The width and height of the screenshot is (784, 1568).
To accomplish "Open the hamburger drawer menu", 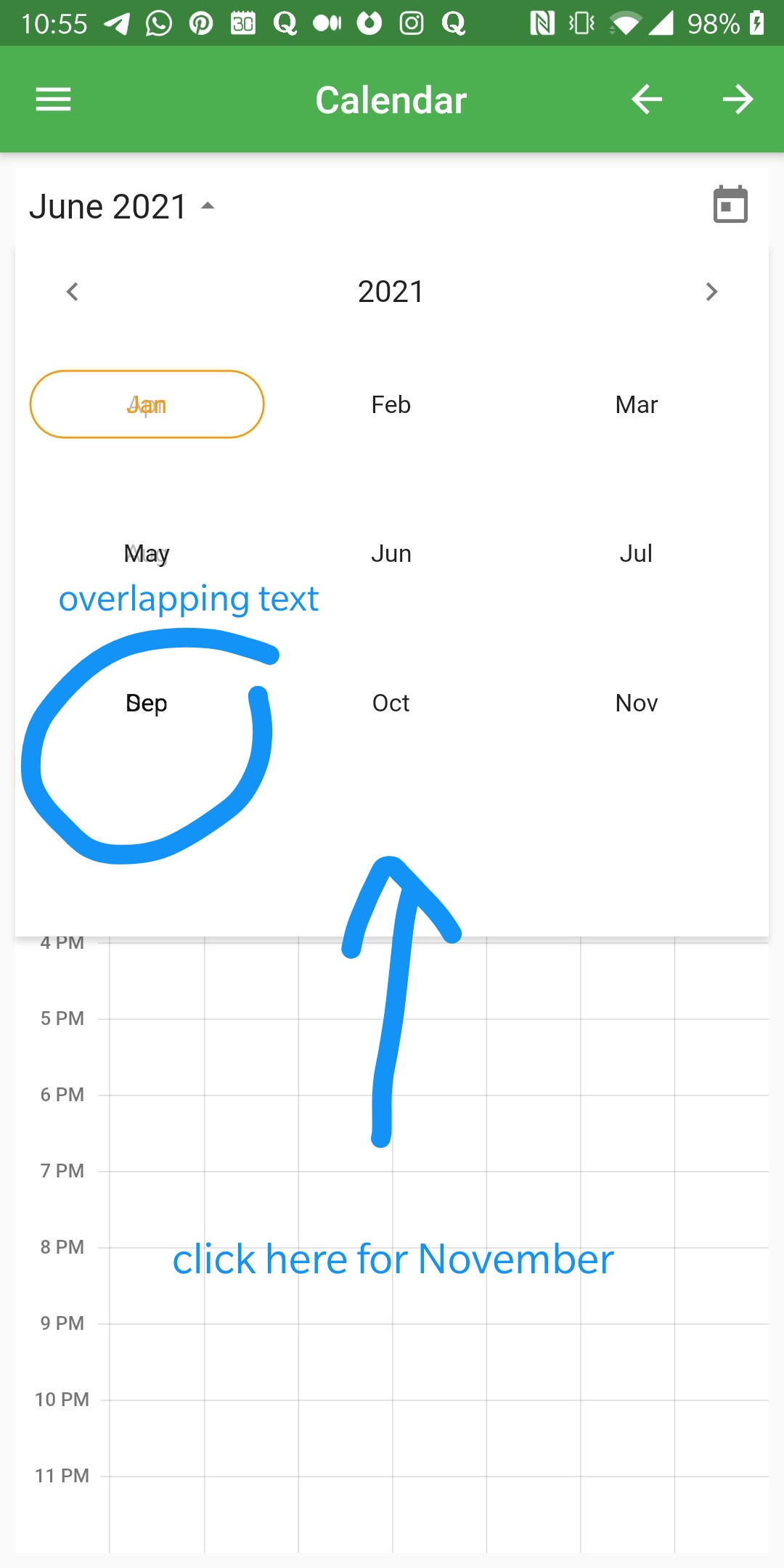I will pyautogui.click(x=54, y=99).
